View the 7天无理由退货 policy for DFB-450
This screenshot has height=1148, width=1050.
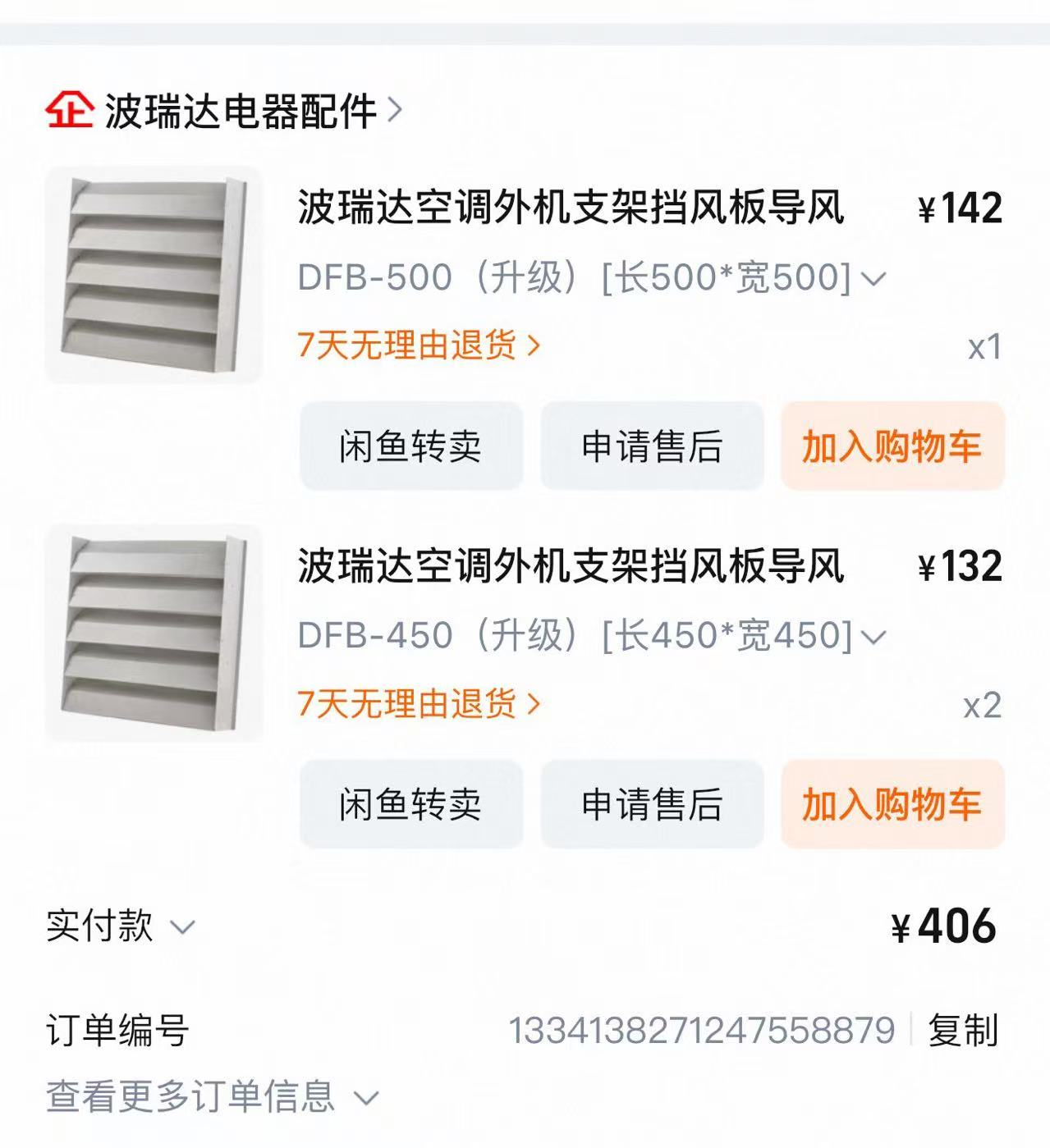tap(419, 704)
